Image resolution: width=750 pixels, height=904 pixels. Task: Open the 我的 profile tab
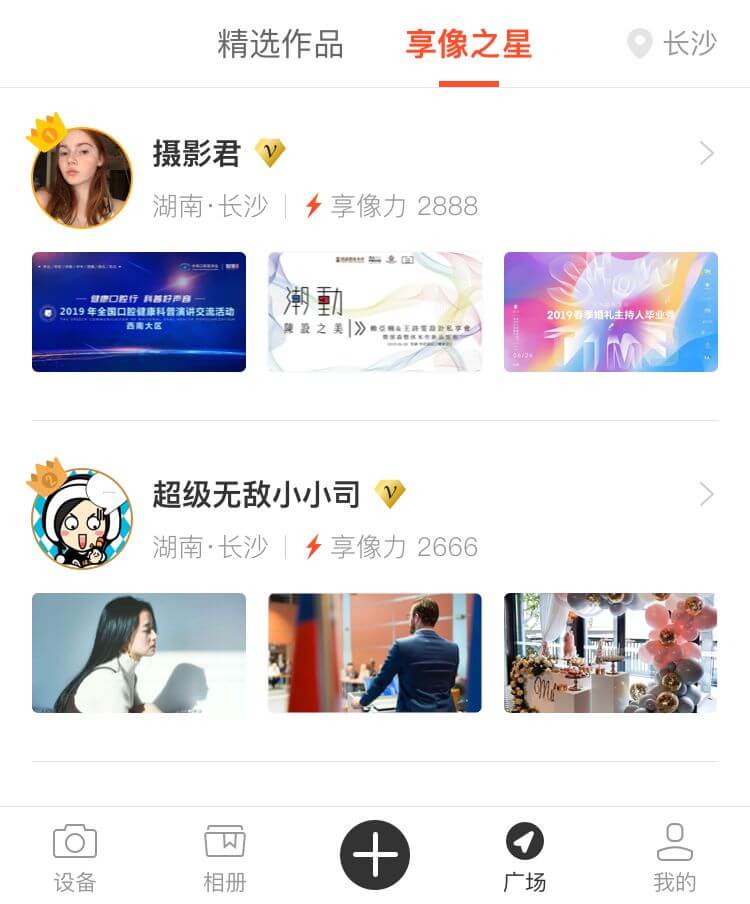tap(675, 857)
